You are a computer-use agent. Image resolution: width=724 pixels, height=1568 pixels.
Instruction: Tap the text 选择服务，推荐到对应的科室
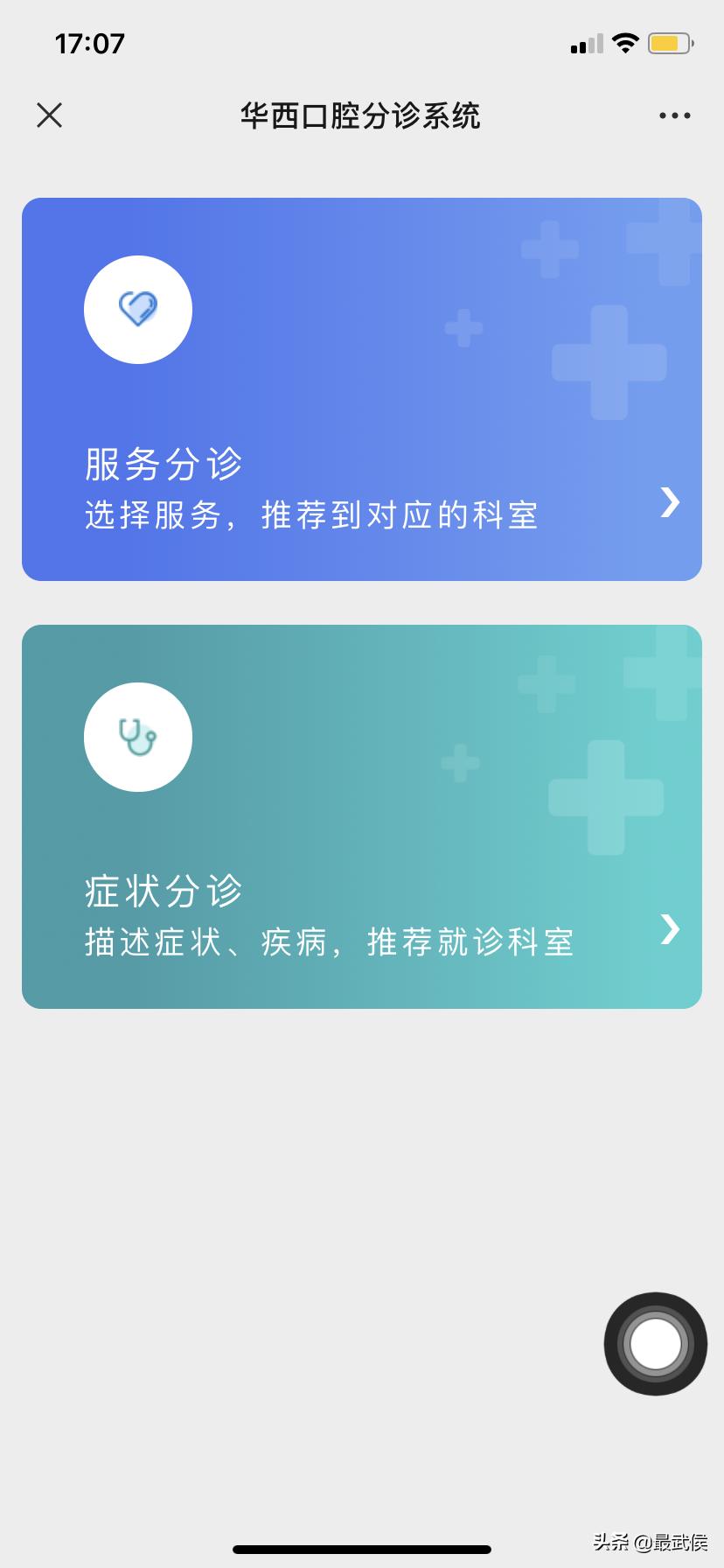(x=310, y=514)
